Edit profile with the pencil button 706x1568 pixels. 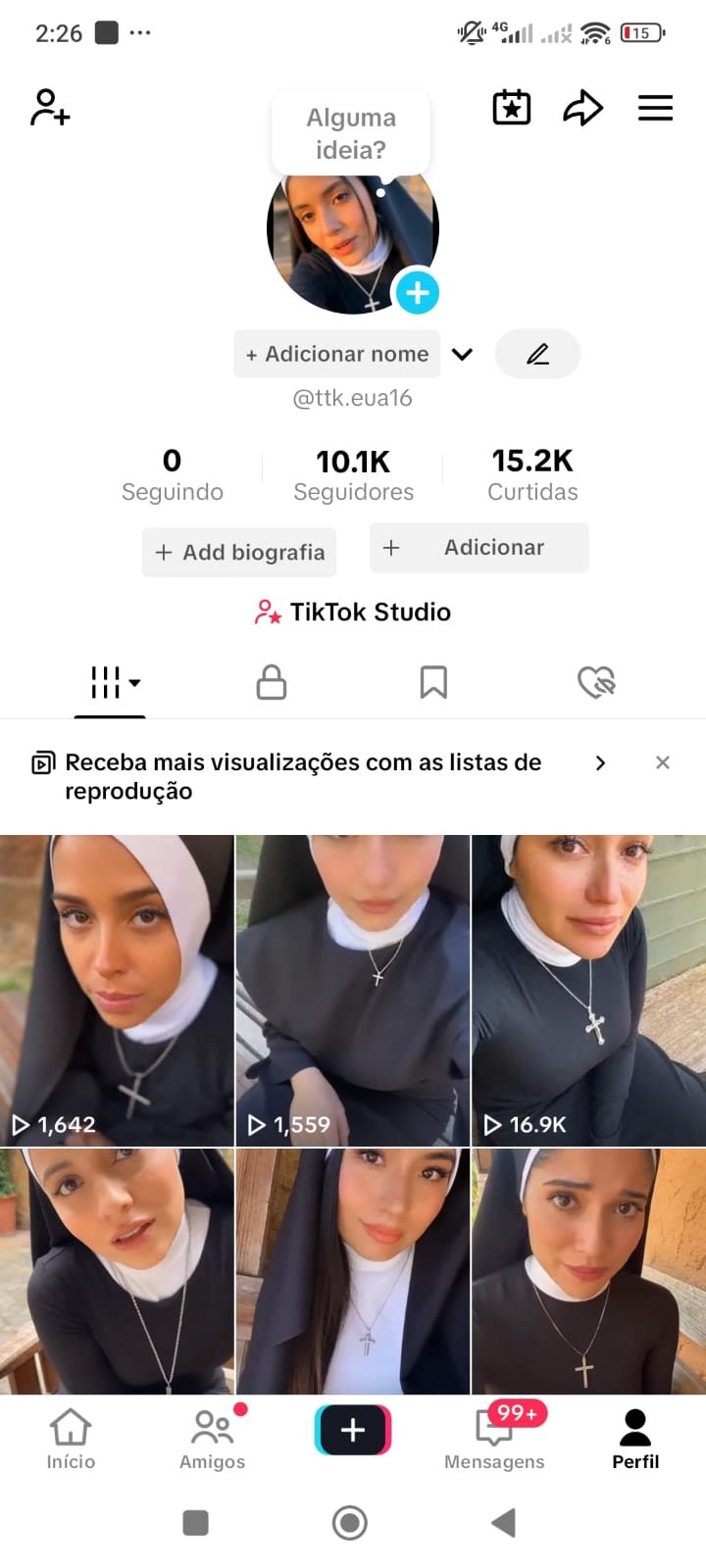pyautogui.click(x=537, y=354)
